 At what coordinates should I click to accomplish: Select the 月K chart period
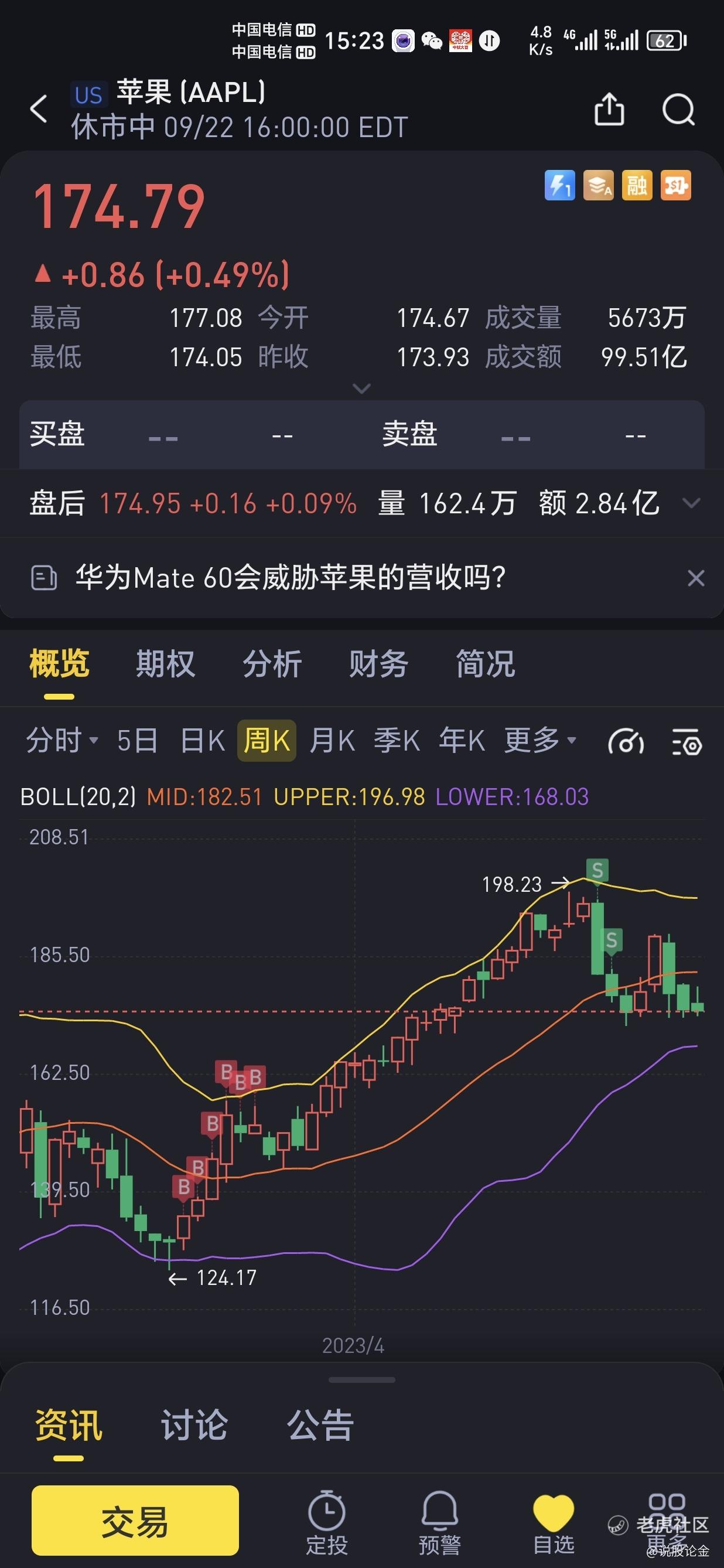(332, 741)
